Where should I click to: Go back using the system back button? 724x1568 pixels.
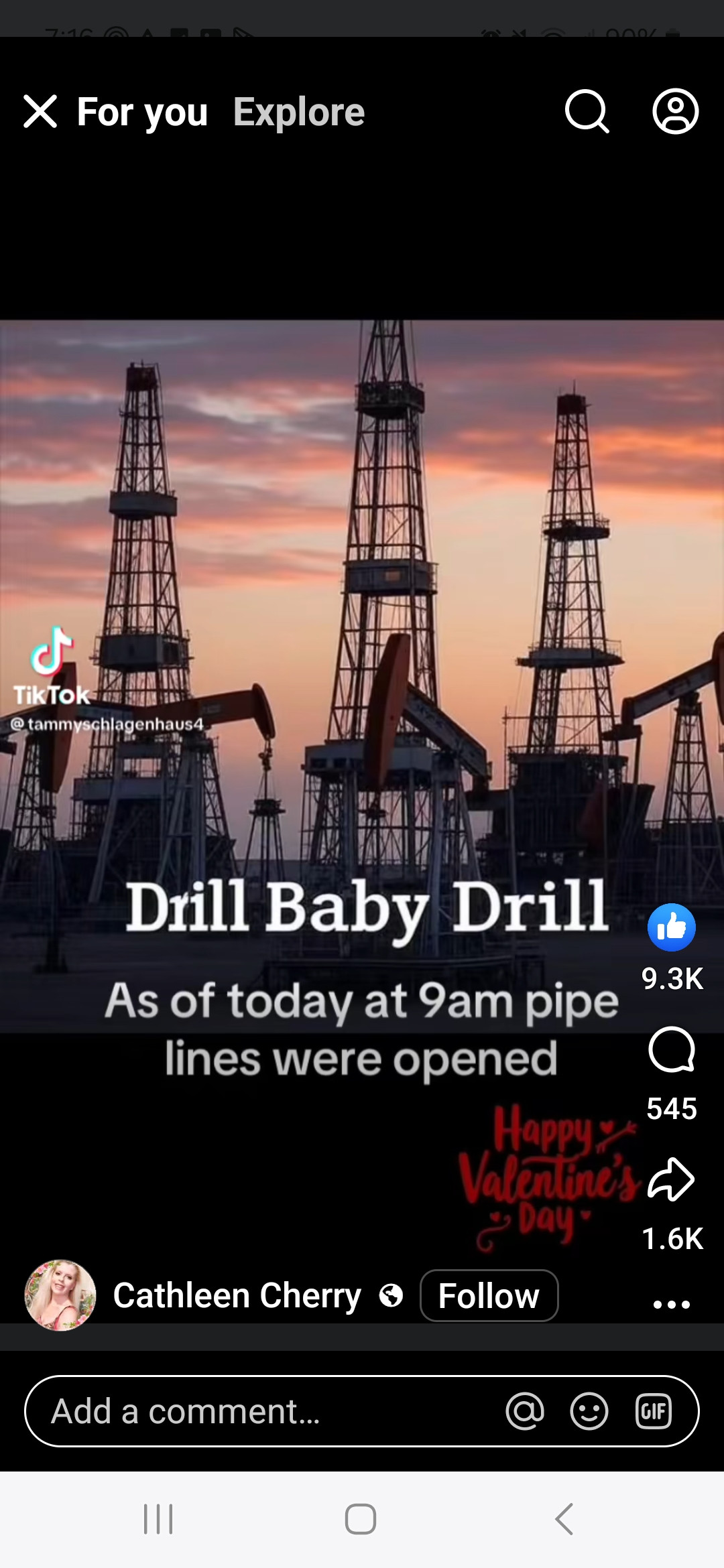click(564, 1518)
